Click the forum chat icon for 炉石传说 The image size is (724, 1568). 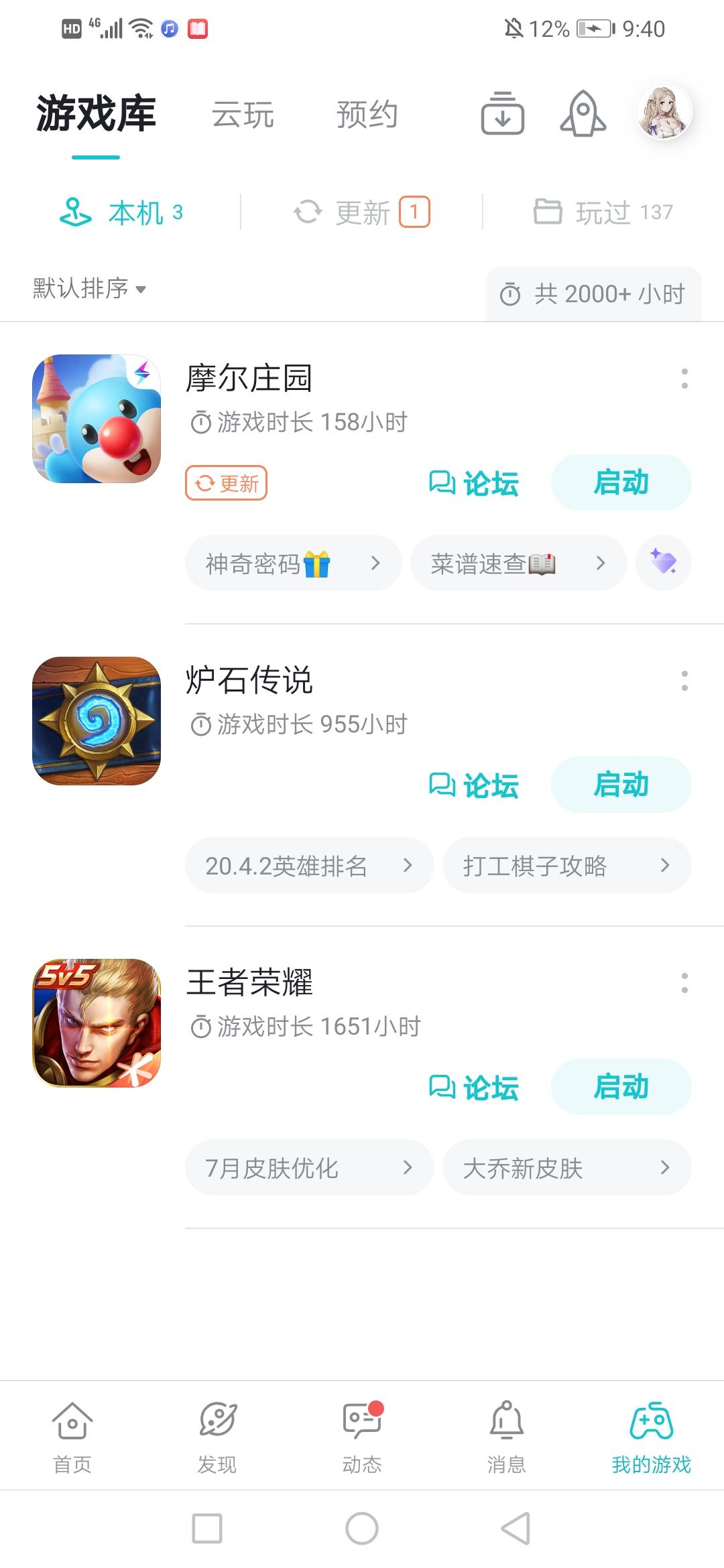tap(443, 784)
